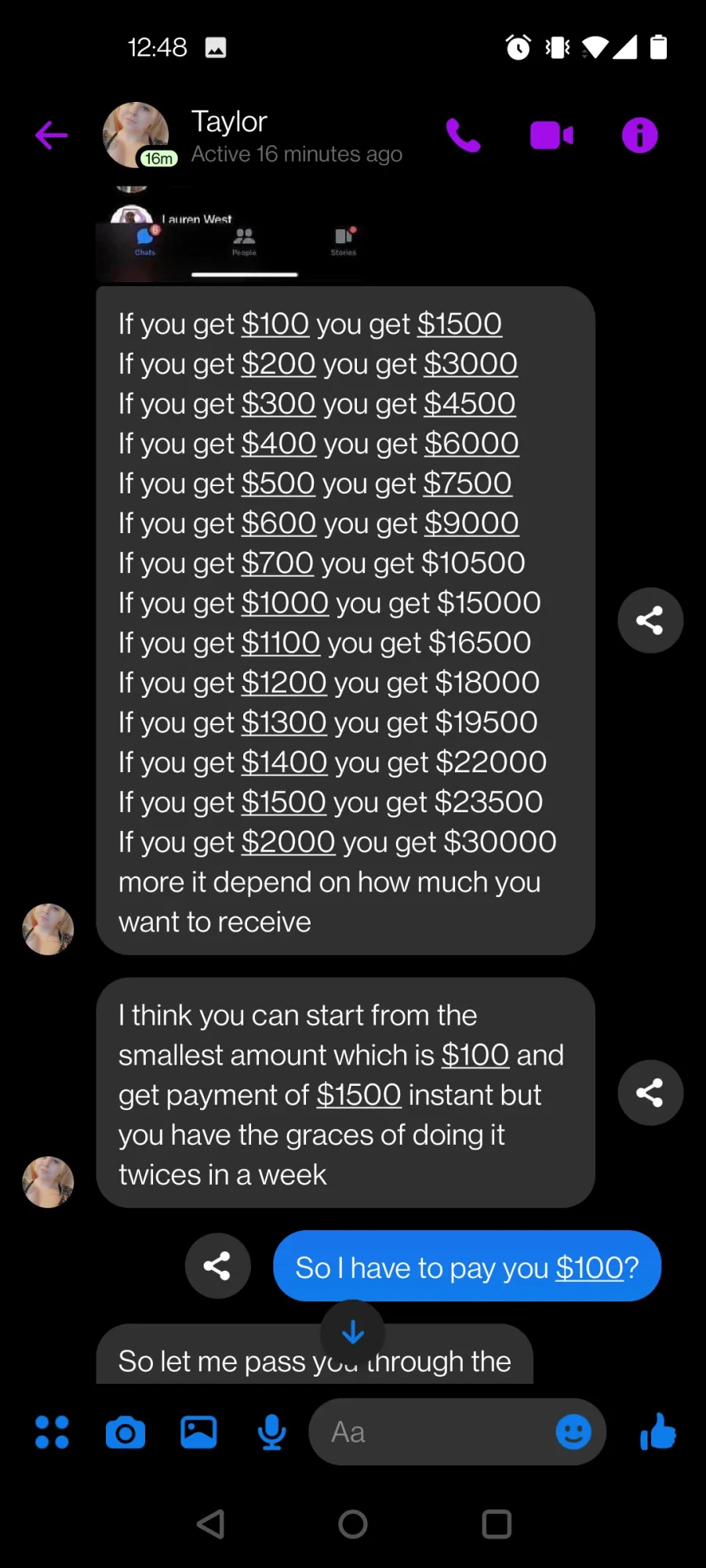
Task: Jump to latest messages with down arrow
Action: pyautogui.click(x=353, y=1331)
